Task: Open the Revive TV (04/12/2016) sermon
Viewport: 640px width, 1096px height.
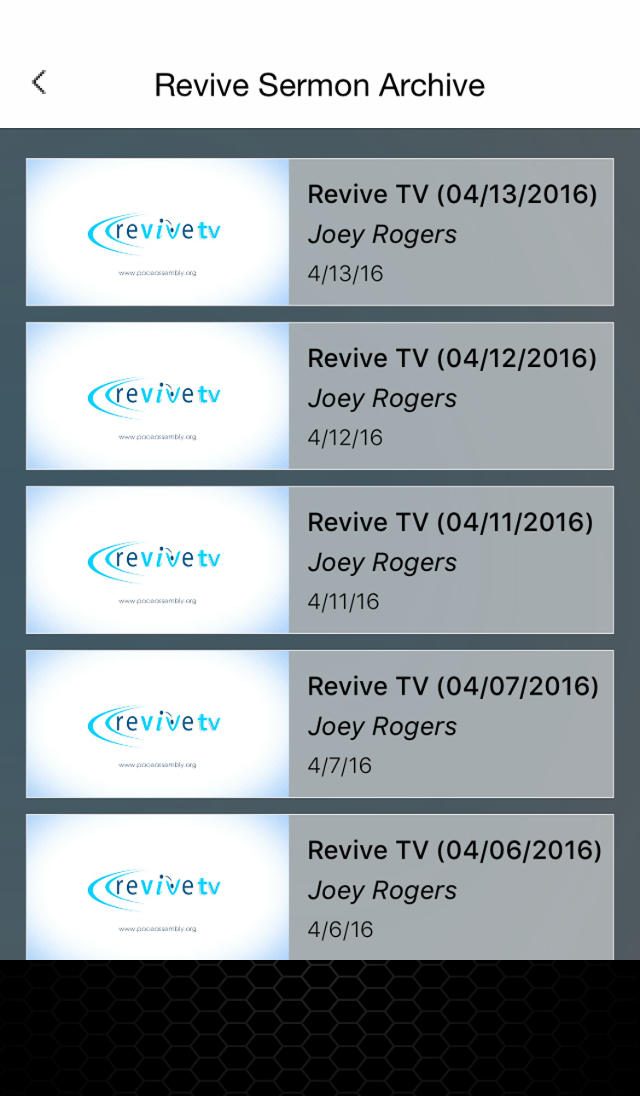Action: click(320, 396)
